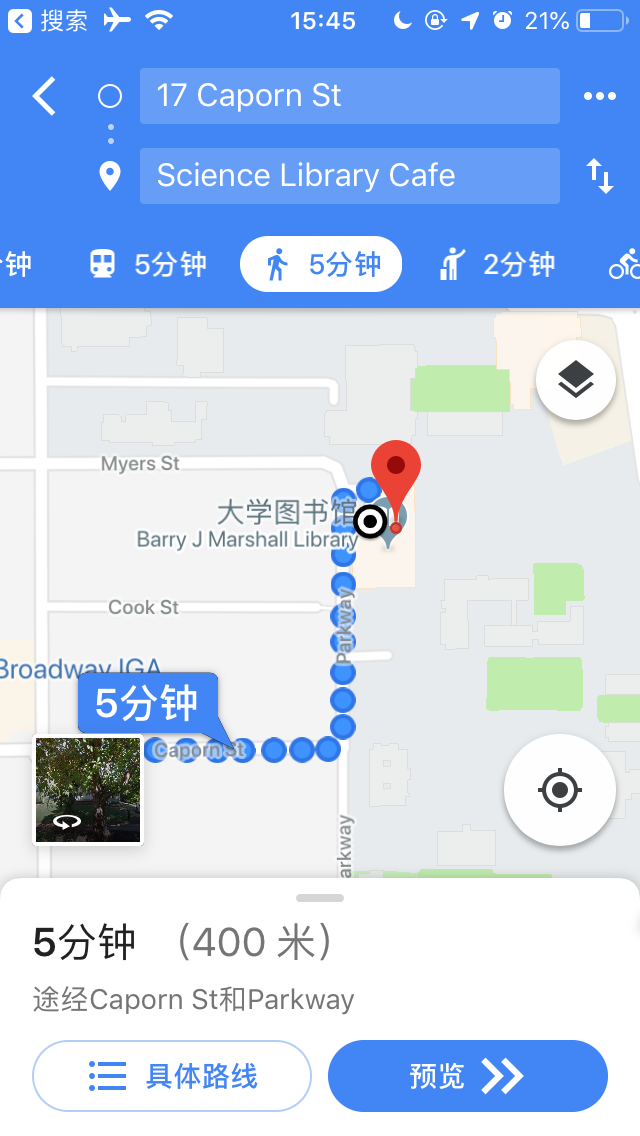The width and height of the screenshot is (640, 1136).
Task: Switch to public transit mode
Action: pos(148,265)
